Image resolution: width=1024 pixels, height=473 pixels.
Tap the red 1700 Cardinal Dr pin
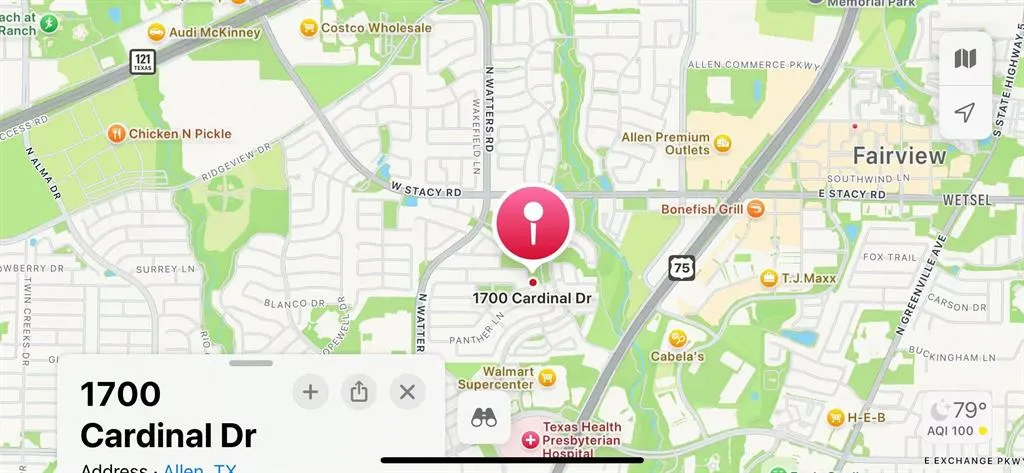pyautogui.click(x=533, y=222)
